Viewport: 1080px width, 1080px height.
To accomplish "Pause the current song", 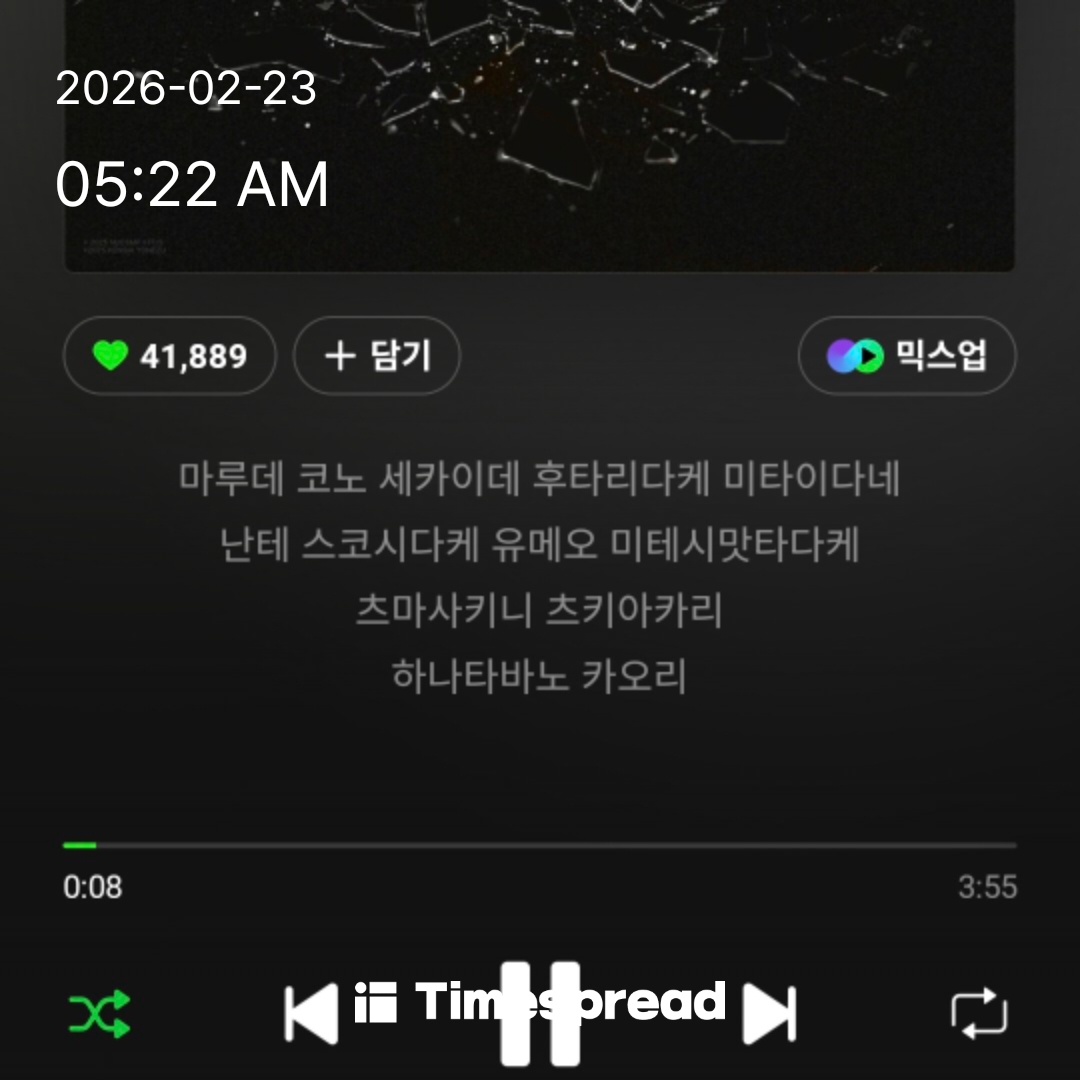I will (540, 1014).
